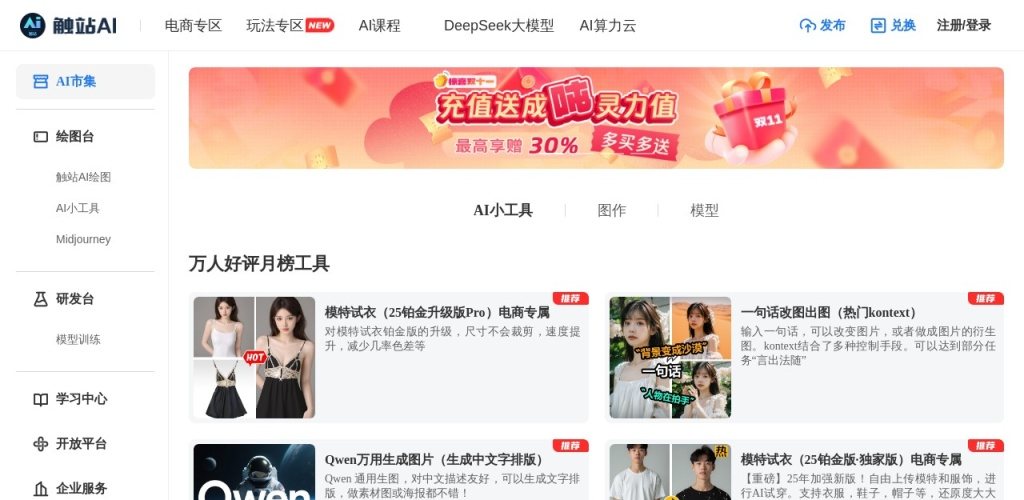Open the AI课程 page
The width and height of the screenshot is (1024, 500).
(x=379, y=25)
